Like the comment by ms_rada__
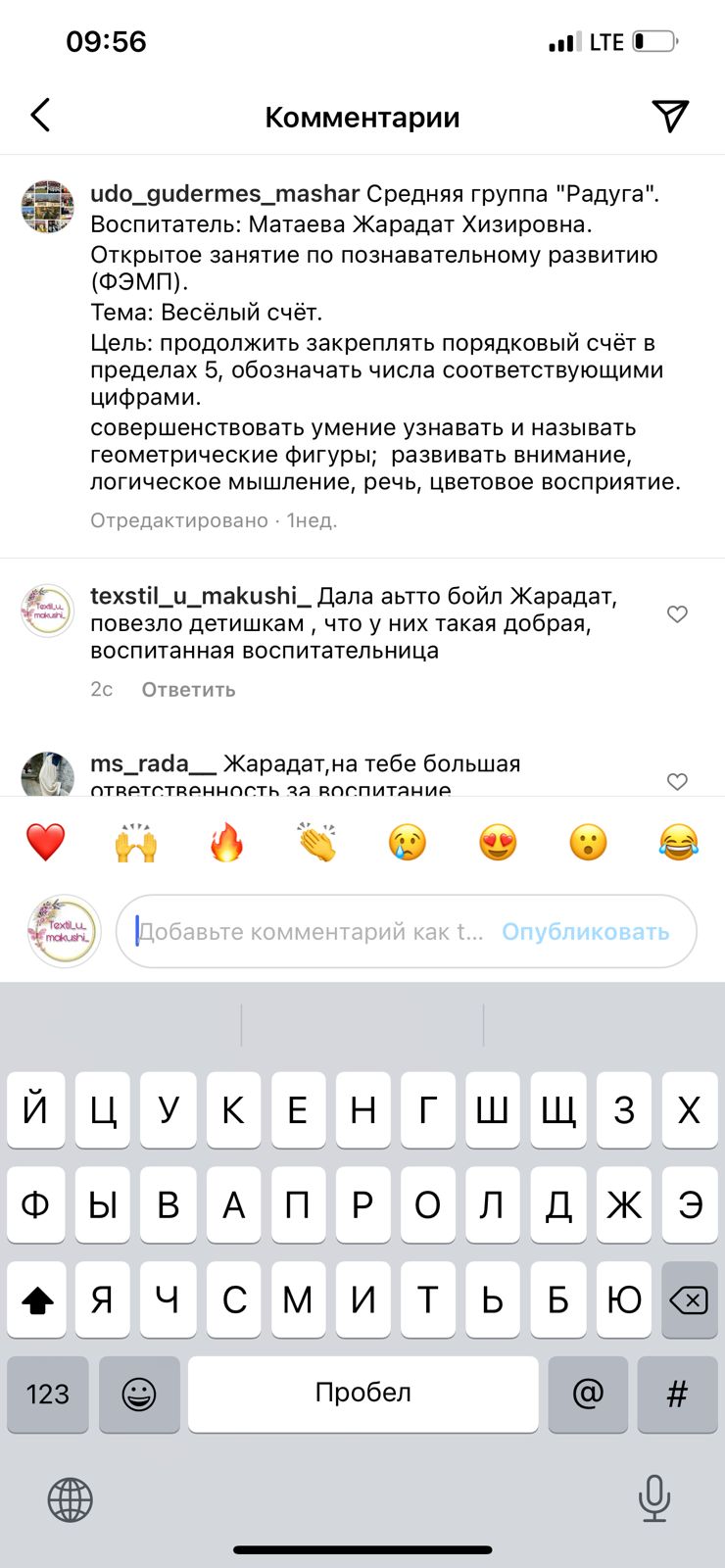Viewport: 725px width, 1568px height. click(x=677, y=781)
